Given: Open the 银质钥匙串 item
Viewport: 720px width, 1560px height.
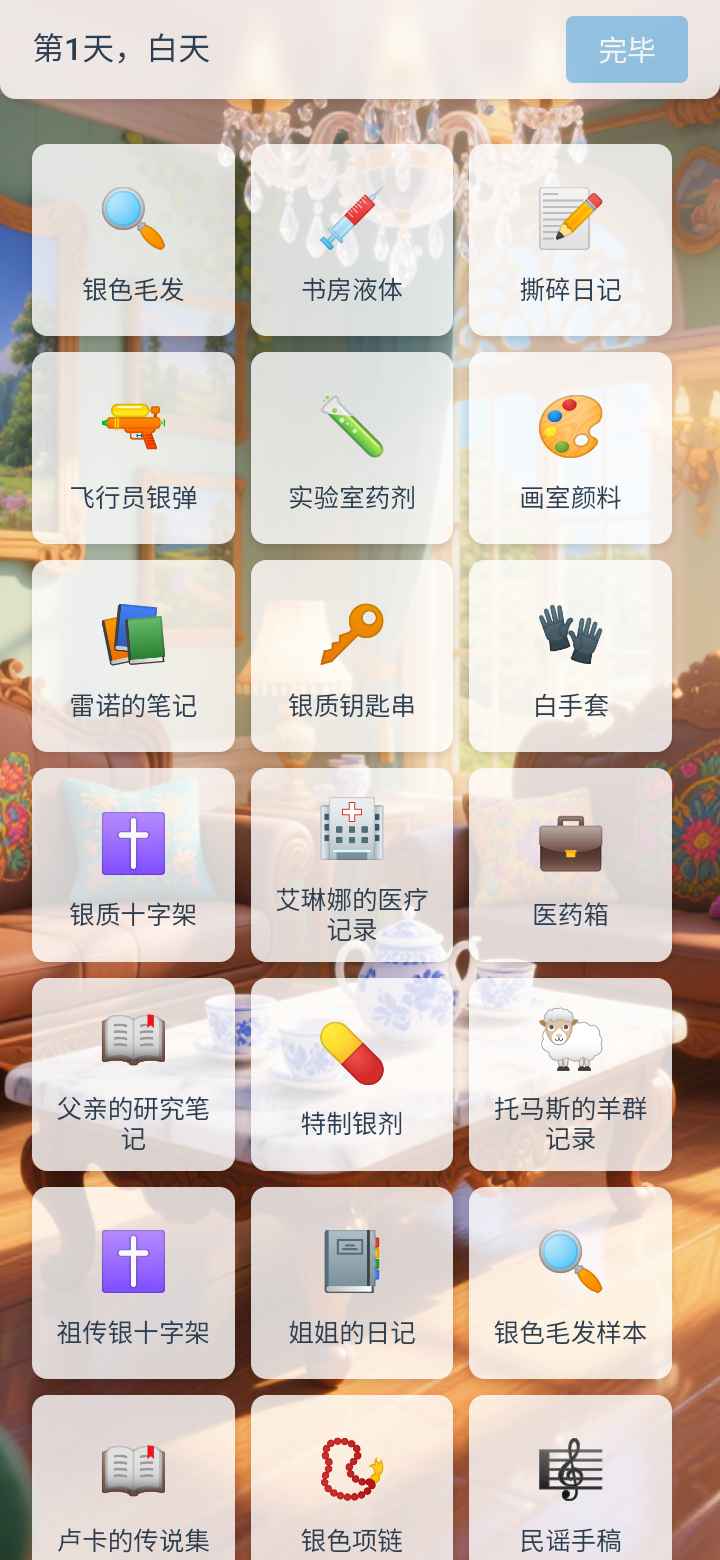Looking at the screenshot, I should [351, 656].
